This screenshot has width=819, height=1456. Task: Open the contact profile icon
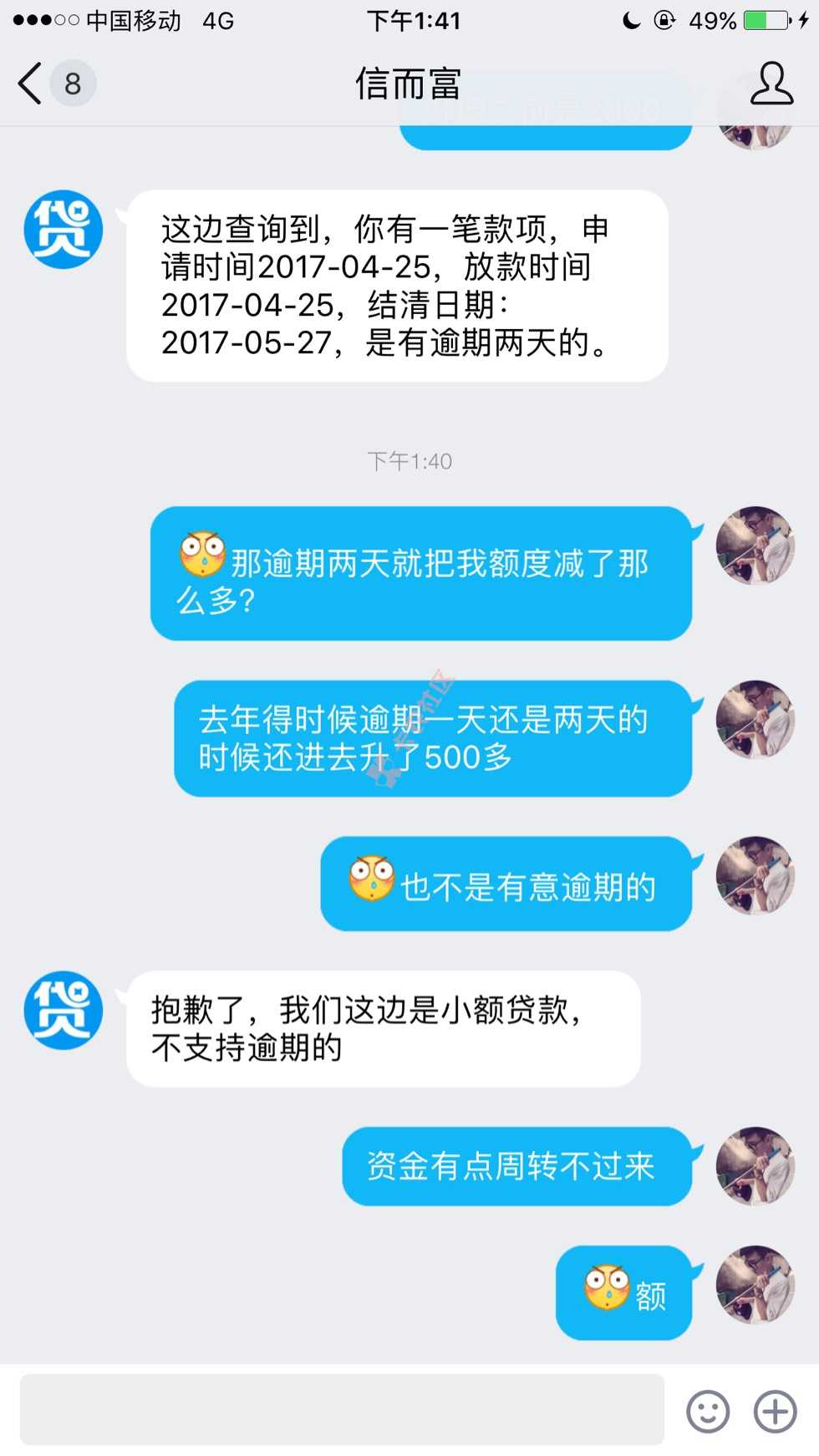click(x=771, y=84)
